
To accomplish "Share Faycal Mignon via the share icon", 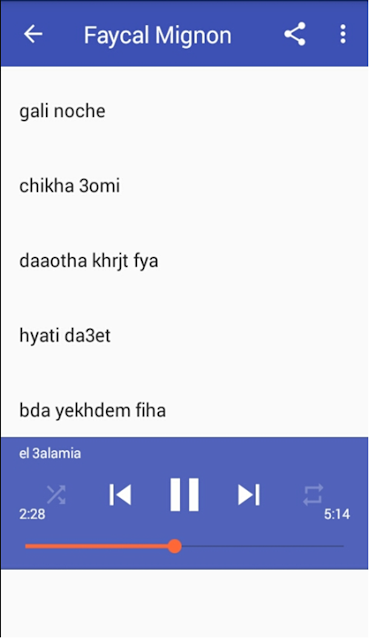I will (x=295, y=34).
